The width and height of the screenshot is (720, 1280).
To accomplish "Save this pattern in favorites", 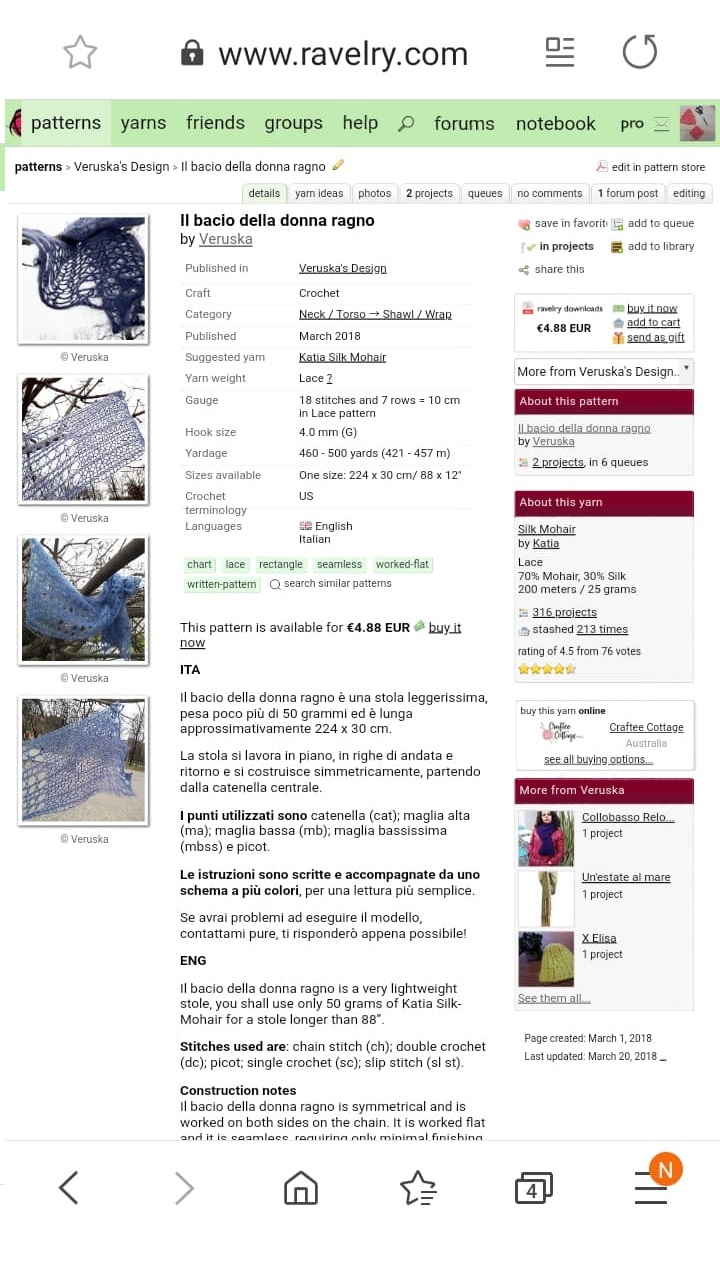I will pyautogui.click(x=565, y=224).
